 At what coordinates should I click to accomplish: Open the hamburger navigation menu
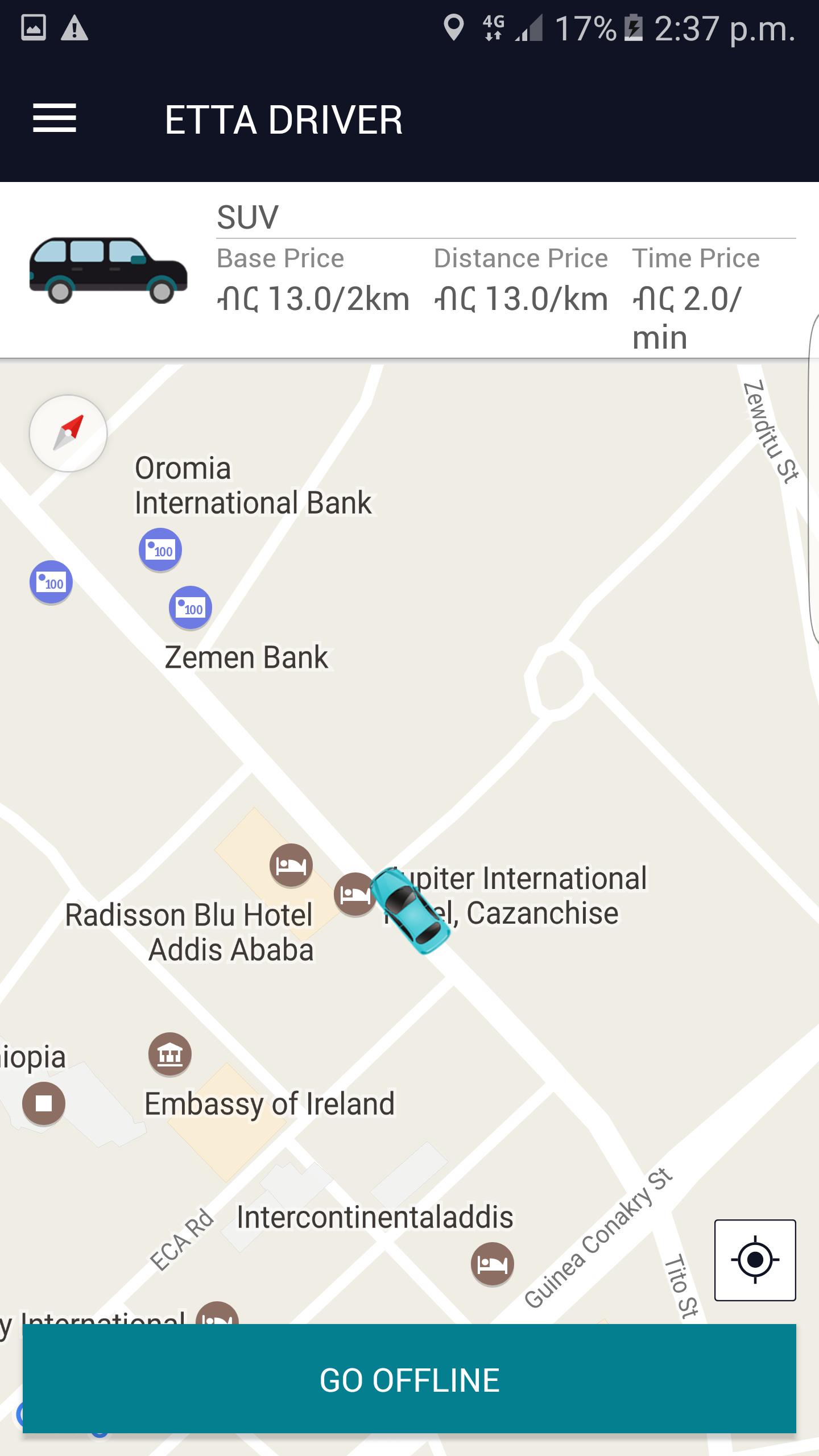coord(55,118)
